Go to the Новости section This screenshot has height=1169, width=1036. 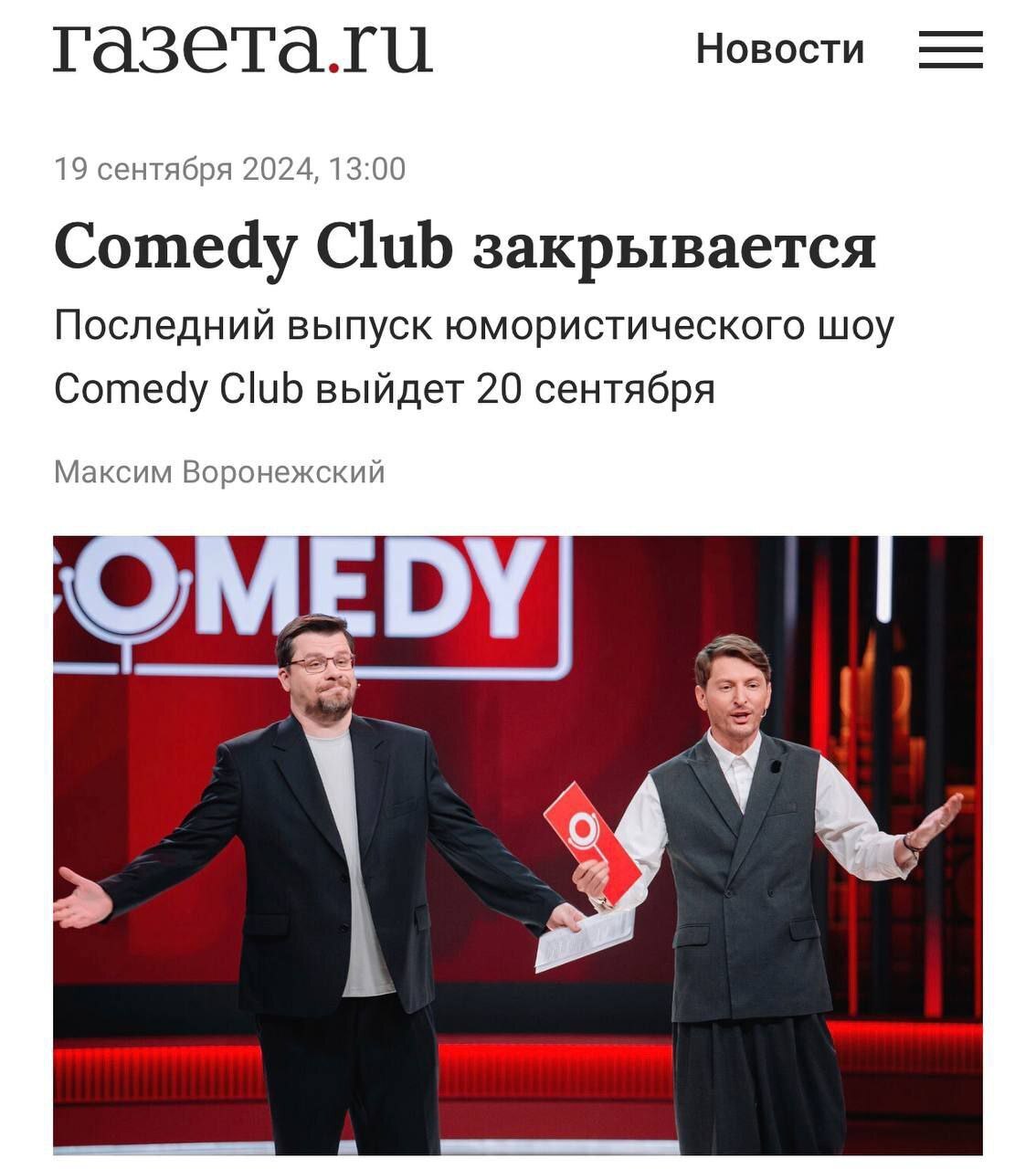click(779, 48)
